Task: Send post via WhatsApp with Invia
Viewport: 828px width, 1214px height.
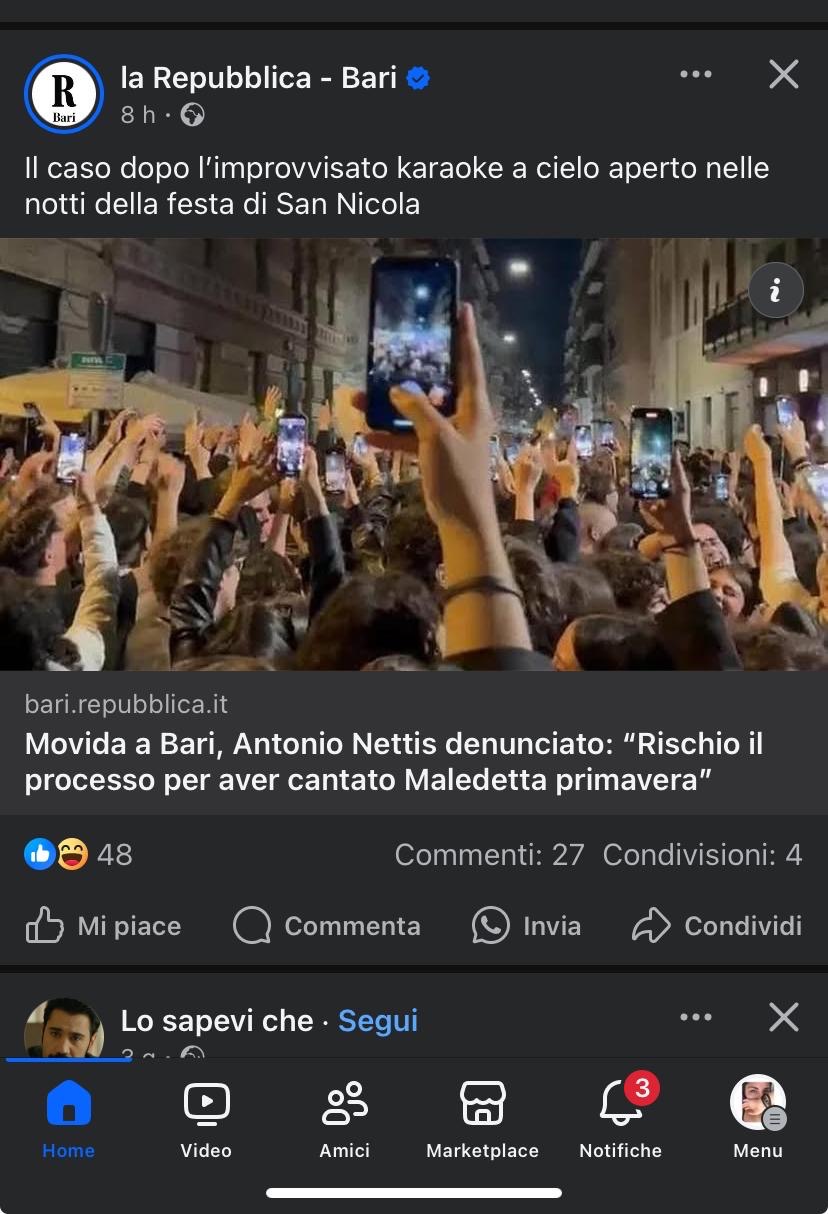Action: click(x=527, y=926)
